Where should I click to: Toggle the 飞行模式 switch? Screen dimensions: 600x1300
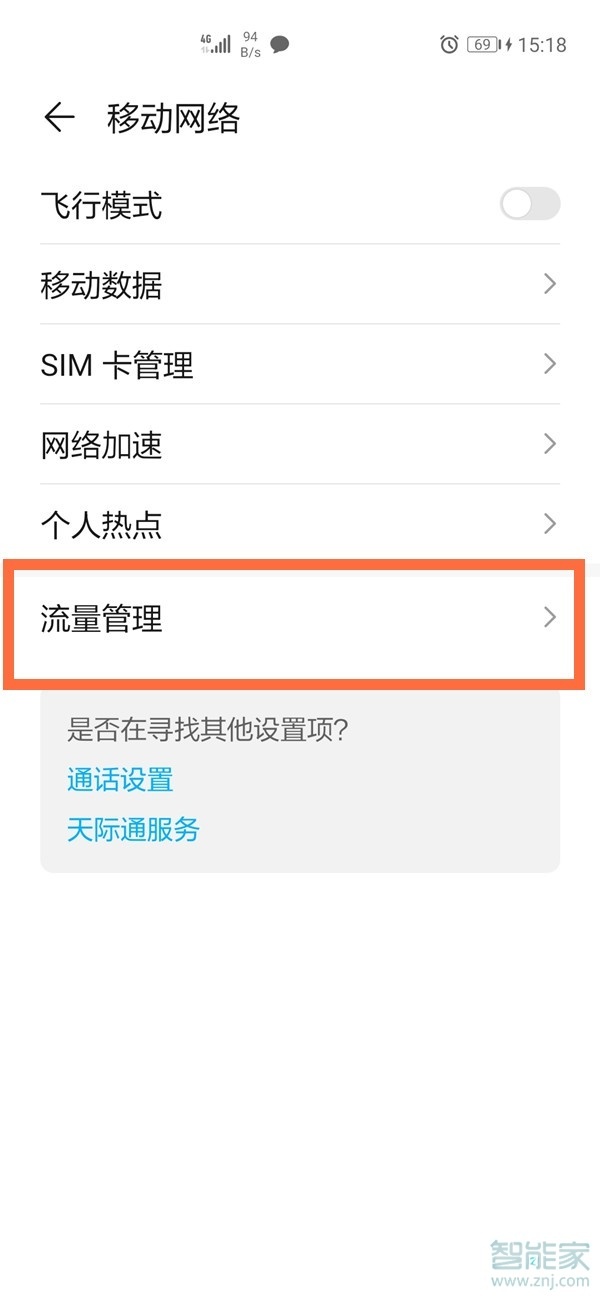(x=530, y=205)
